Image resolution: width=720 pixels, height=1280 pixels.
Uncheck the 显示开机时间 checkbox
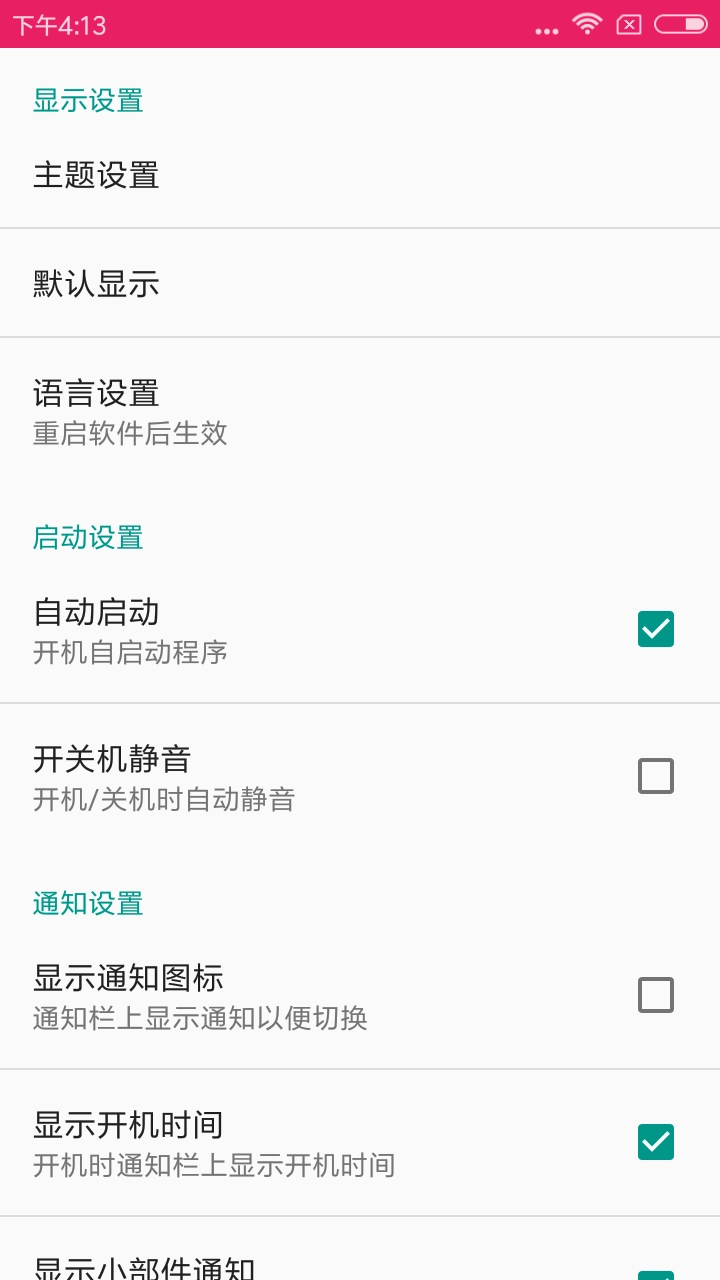click(656, 1142)
